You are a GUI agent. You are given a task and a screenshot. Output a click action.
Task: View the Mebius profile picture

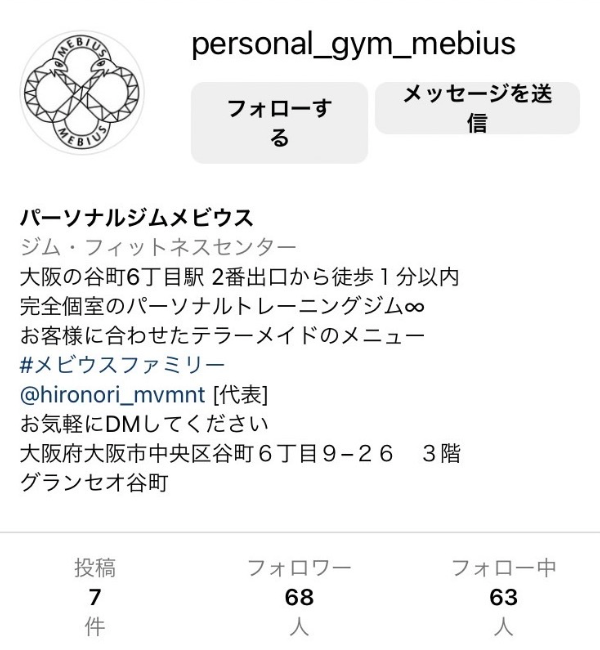[82, 98]
